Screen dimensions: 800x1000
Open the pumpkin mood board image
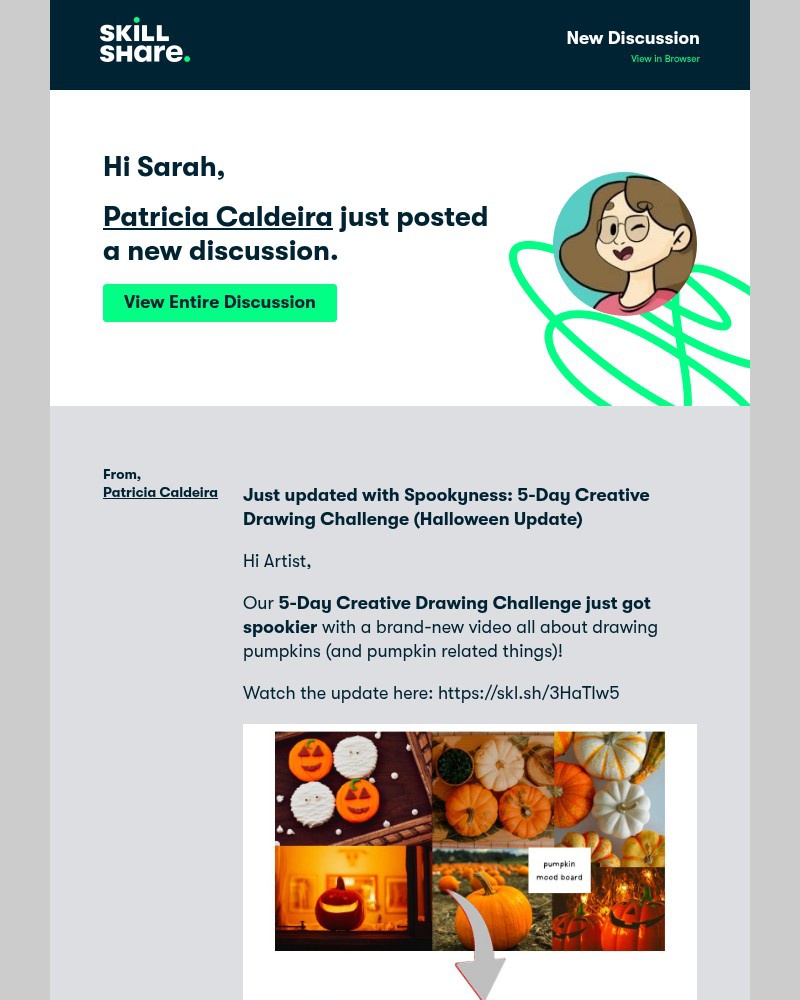[470, 841]
